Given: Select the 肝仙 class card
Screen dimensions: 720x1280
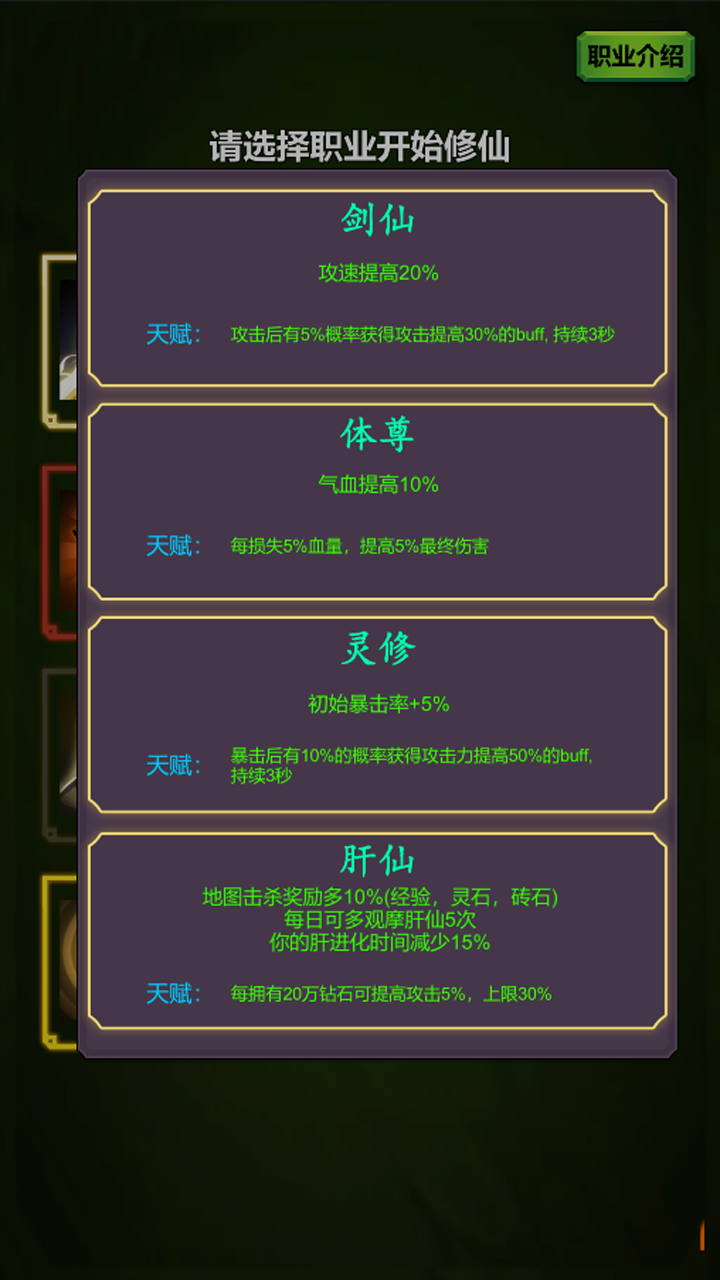Looking at the screenshot, I should click(x=377, y=930).
